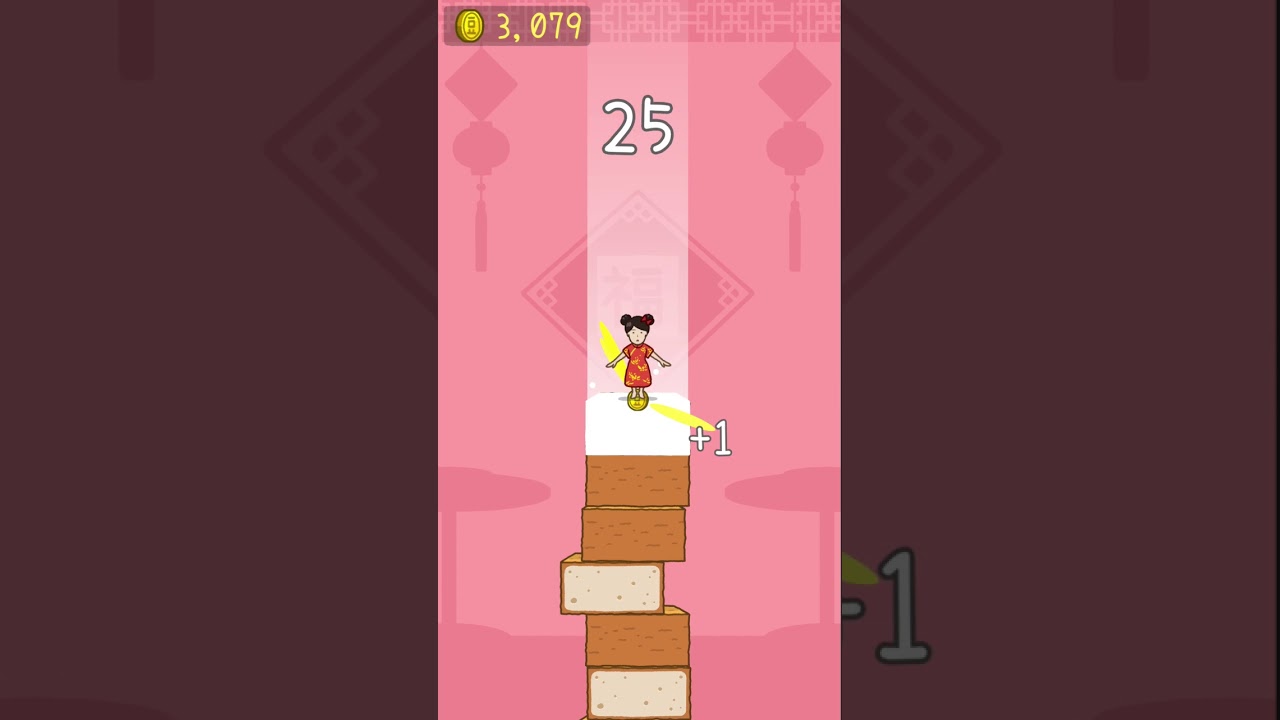The height and width of the screenshot is (720, 1280).
Task: Tap the girl to jump onto next tofu
Action: pyautogui.click(x=637, y=356)
